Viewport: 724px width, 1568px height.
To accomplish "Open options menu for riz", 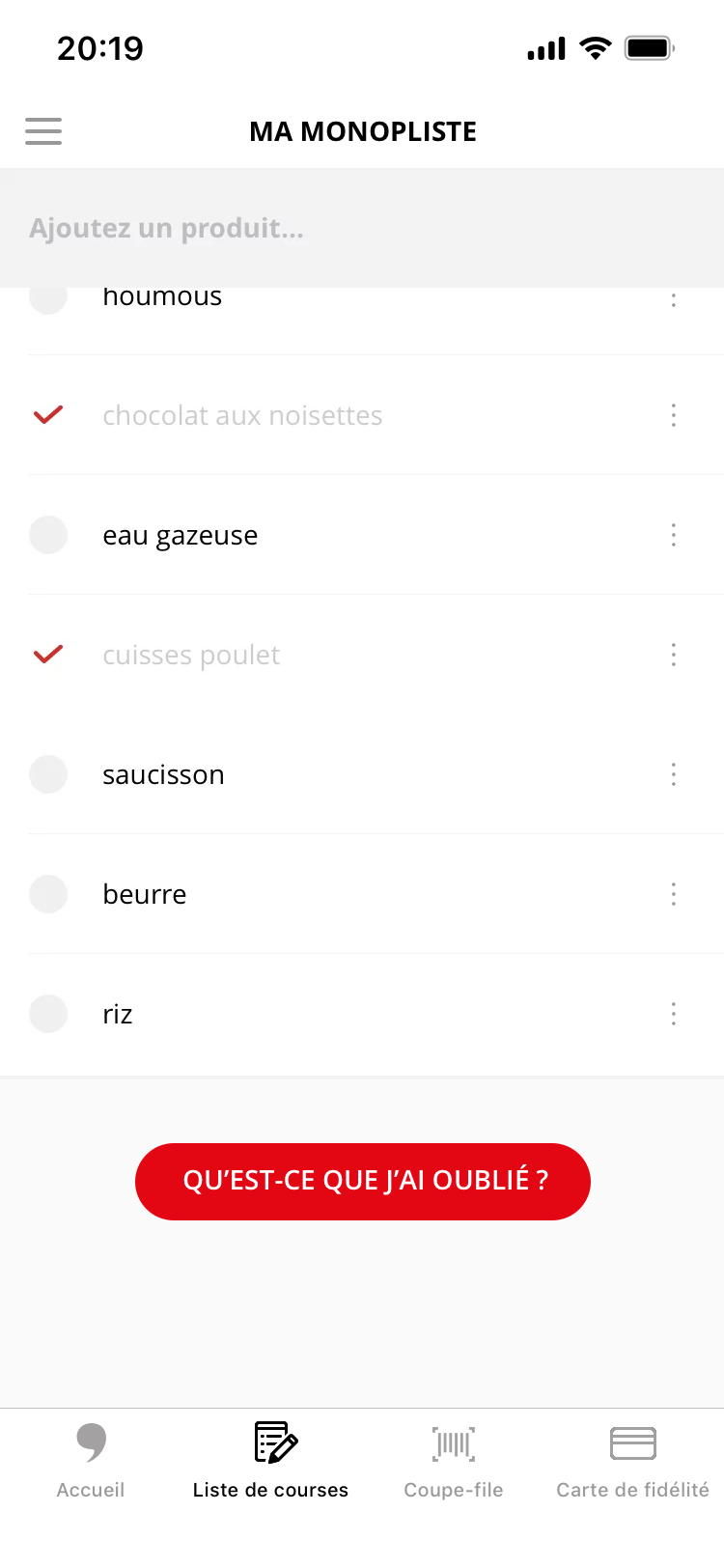I will [x=673, y=1014].
